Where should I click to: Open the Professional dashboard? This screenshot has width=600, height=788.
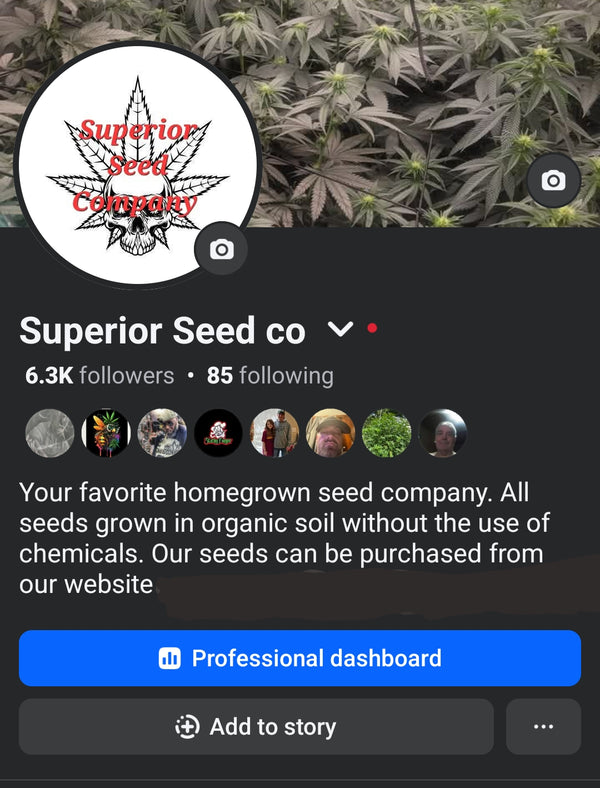pos(300,658)
